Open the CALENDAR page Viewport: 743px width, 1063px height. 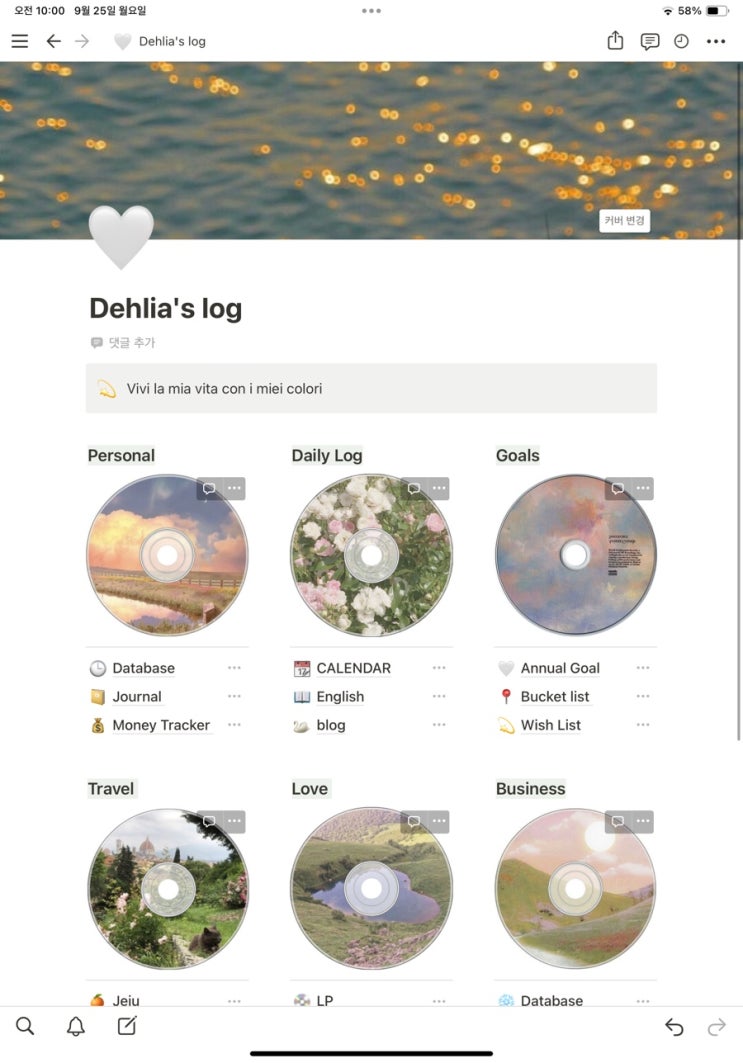pos(353,668)
